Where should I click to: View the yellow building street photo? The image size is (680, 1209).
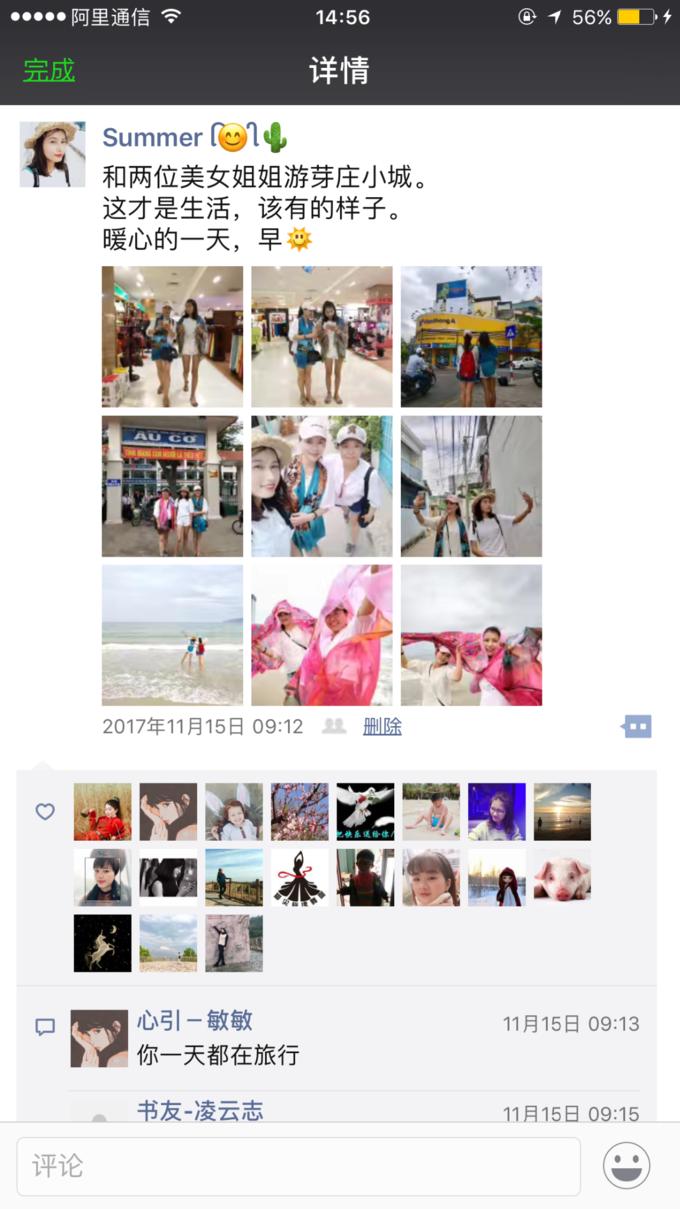click(471, 336)
